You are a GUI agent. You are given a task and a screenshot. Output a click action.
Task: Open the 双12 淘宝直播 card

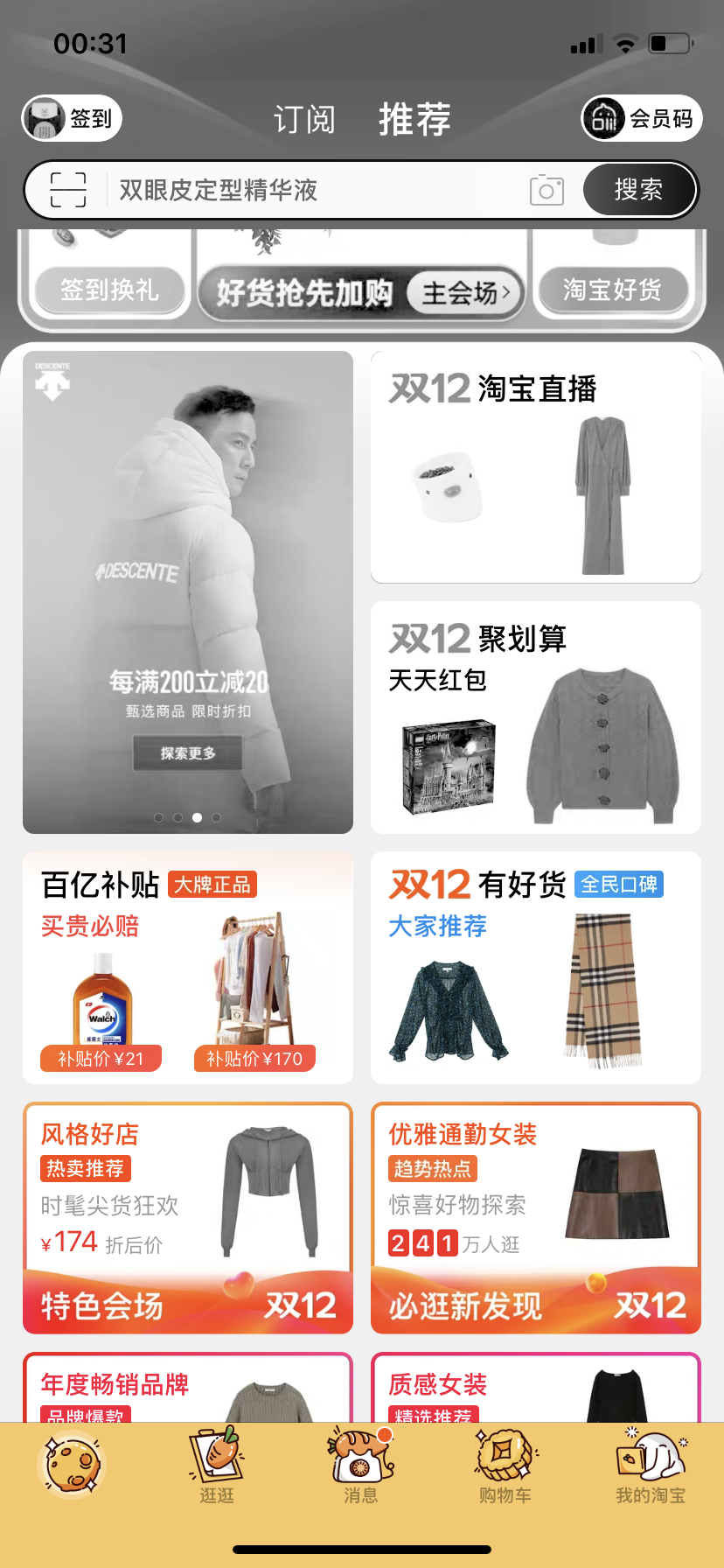click(x=535, y=467)
